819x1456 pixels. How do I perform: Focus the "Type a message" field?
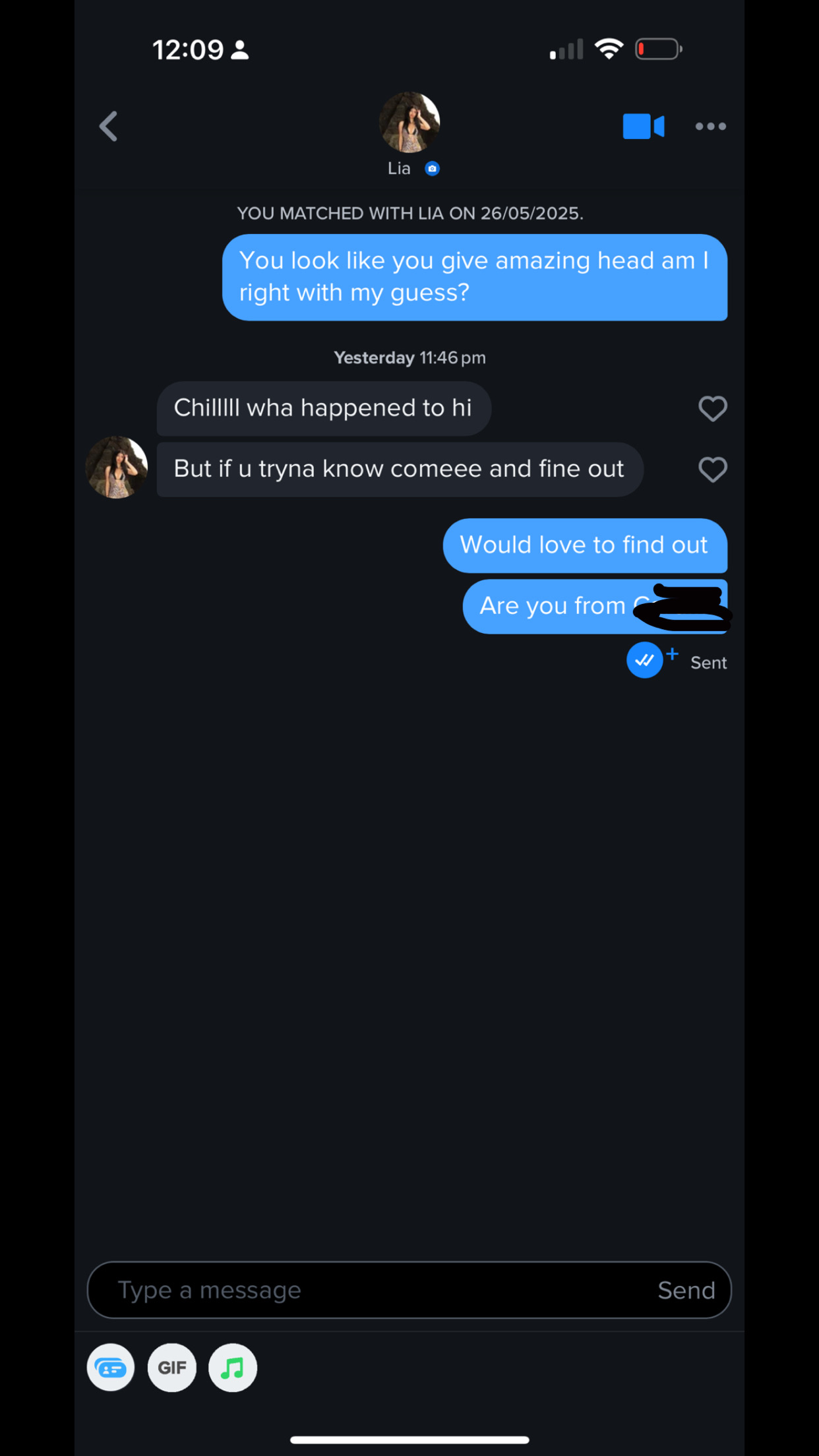[369, 1290]
